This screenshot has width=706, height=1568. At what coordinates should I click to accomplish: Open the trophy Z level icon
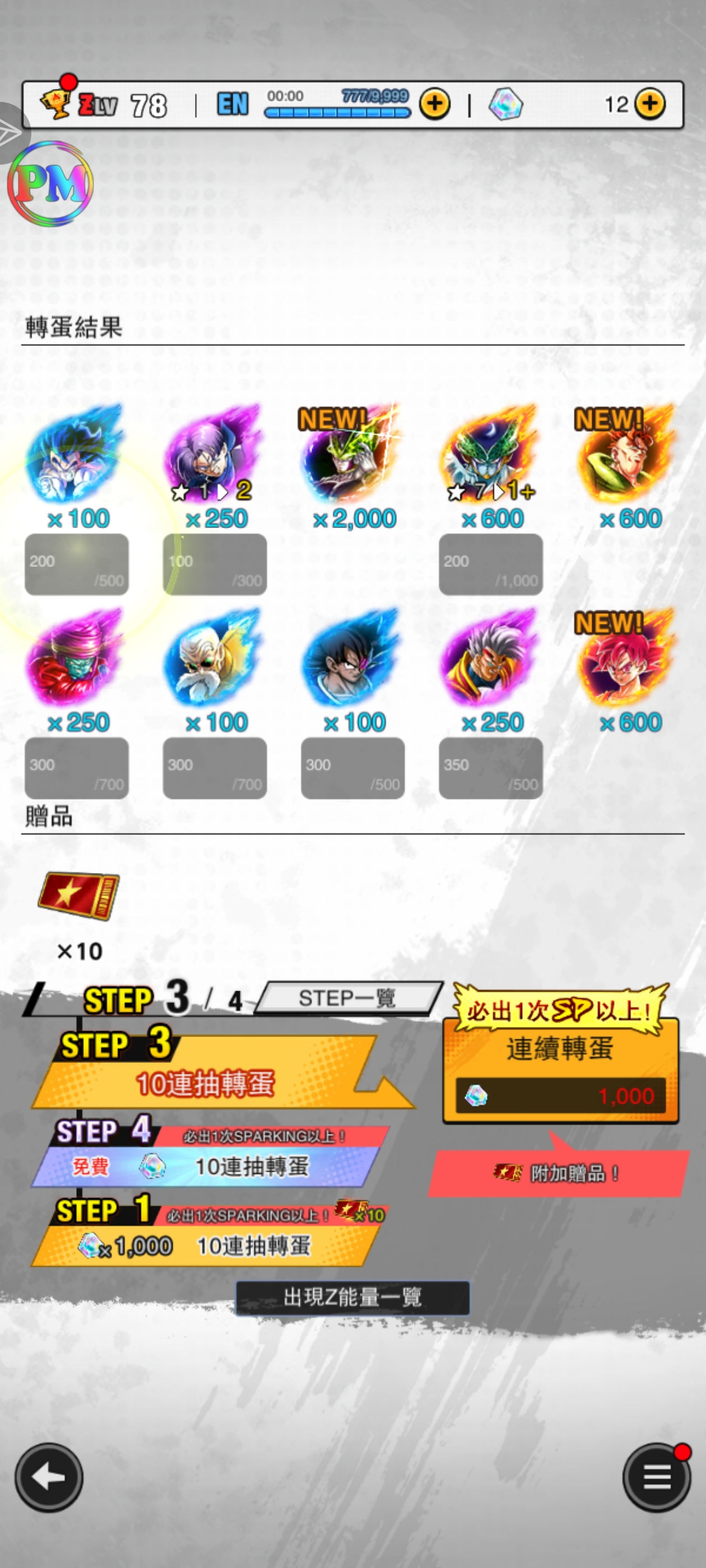pyautogui.click(x=56, y=104)
